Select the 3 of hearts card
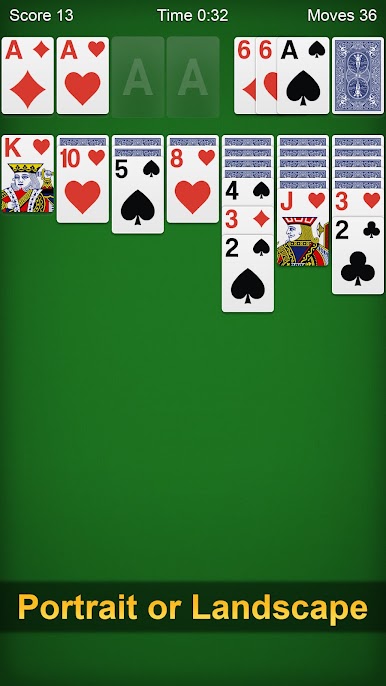The width and height of the screenshot is (386, 686). (358, 203)
